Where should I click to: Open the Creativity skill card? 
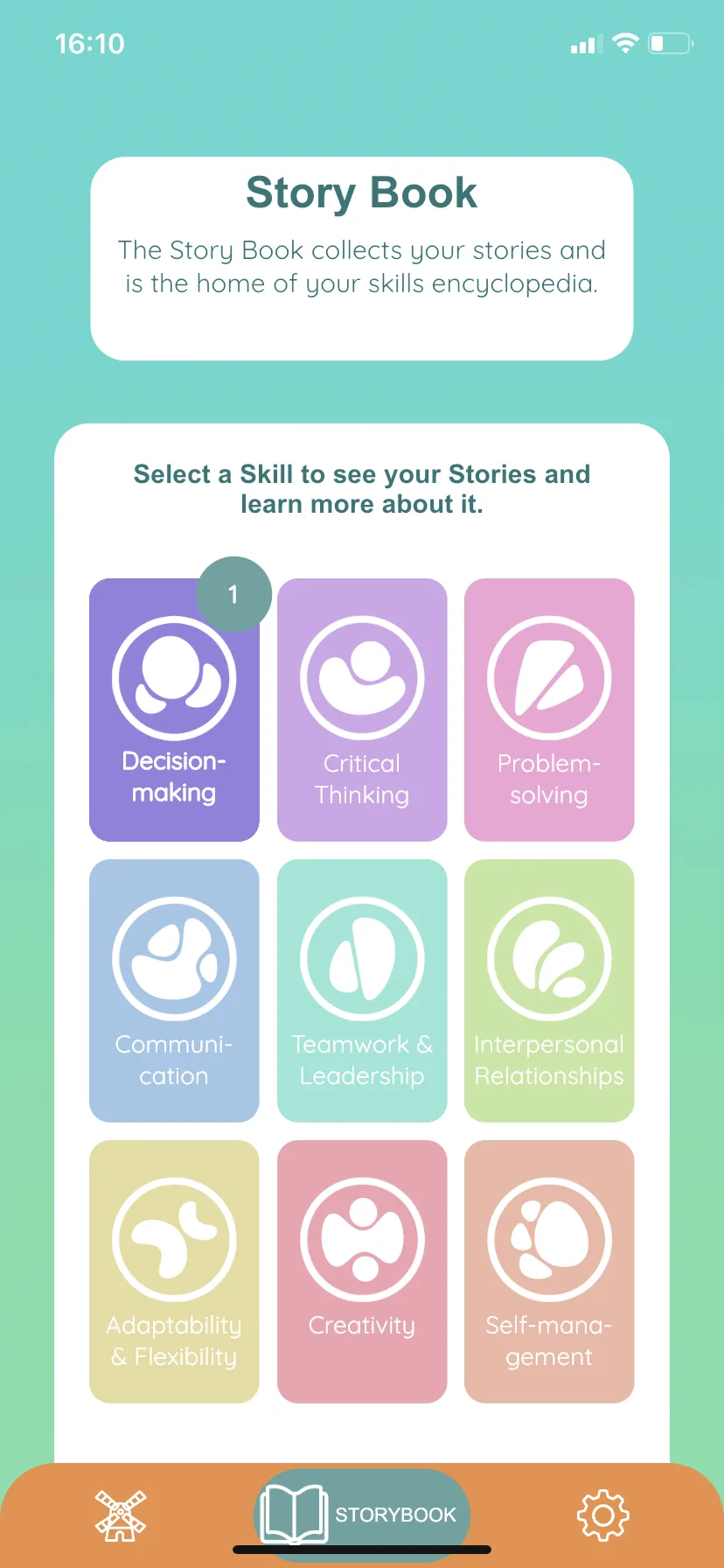pos(362,1271)
